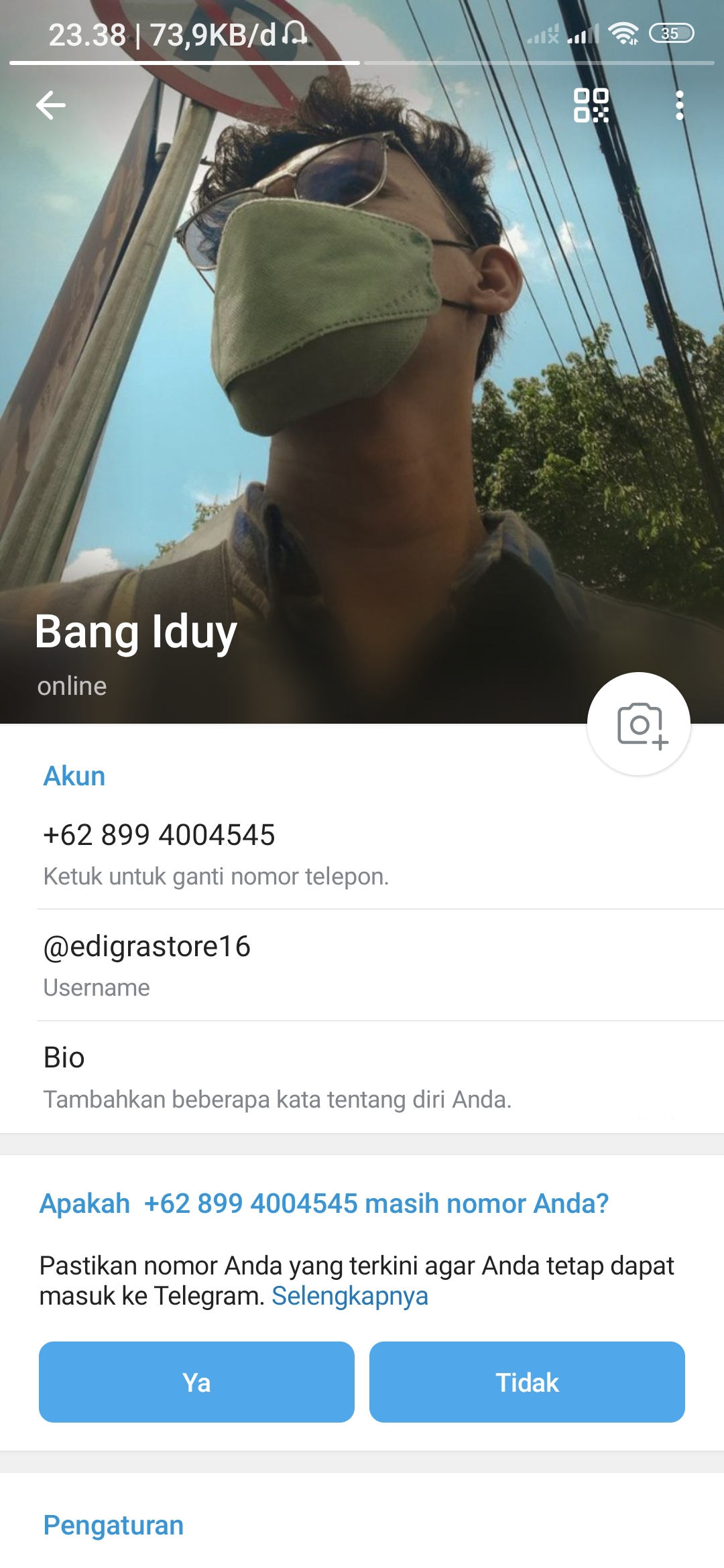
Task: Tap the camera button to add photo
Action: 639,724
